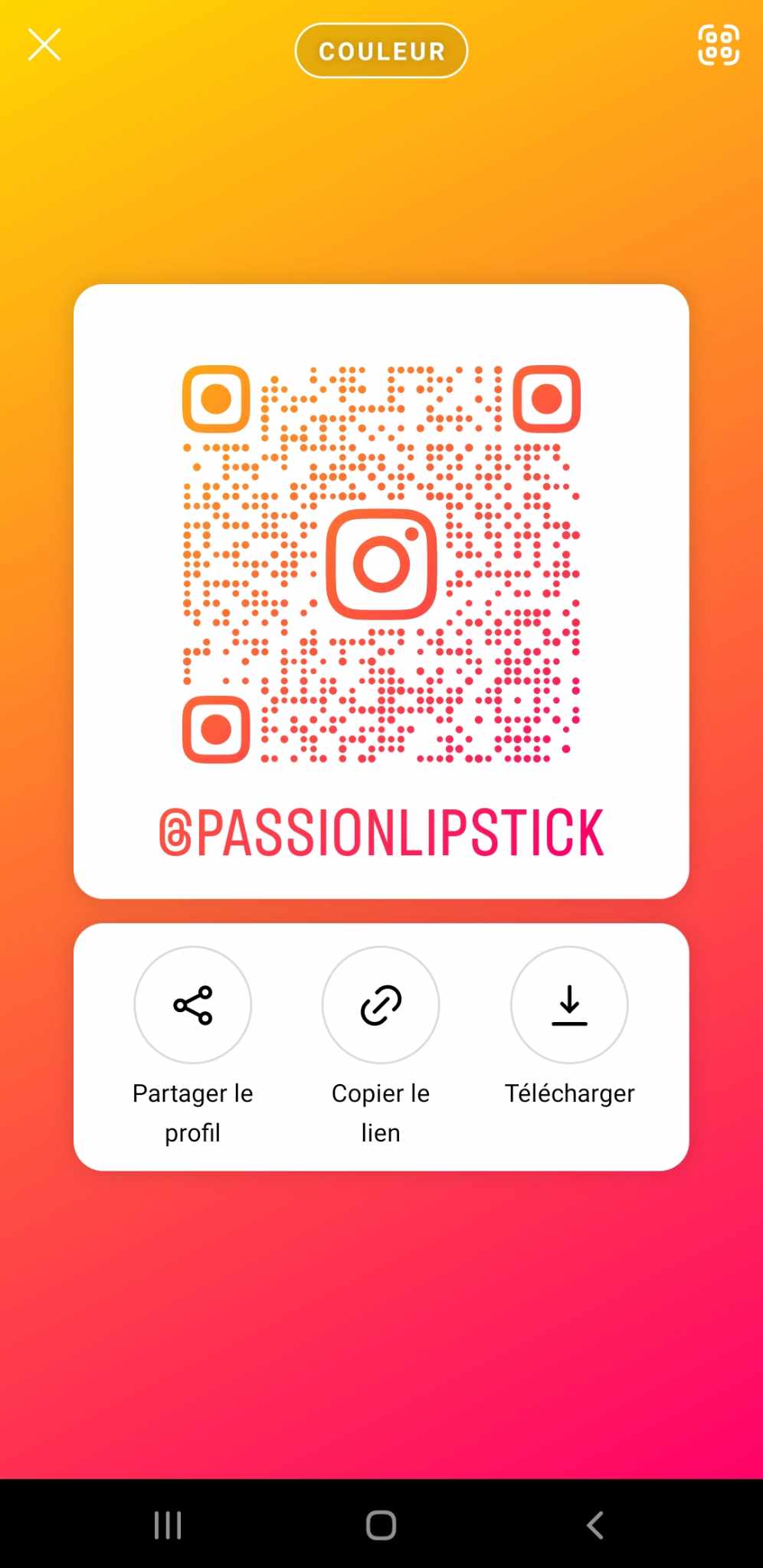This screenshot has height=1568, width=763.
Task: Tap the chain link icon for copying
Action: click(x=381, y=1004)
